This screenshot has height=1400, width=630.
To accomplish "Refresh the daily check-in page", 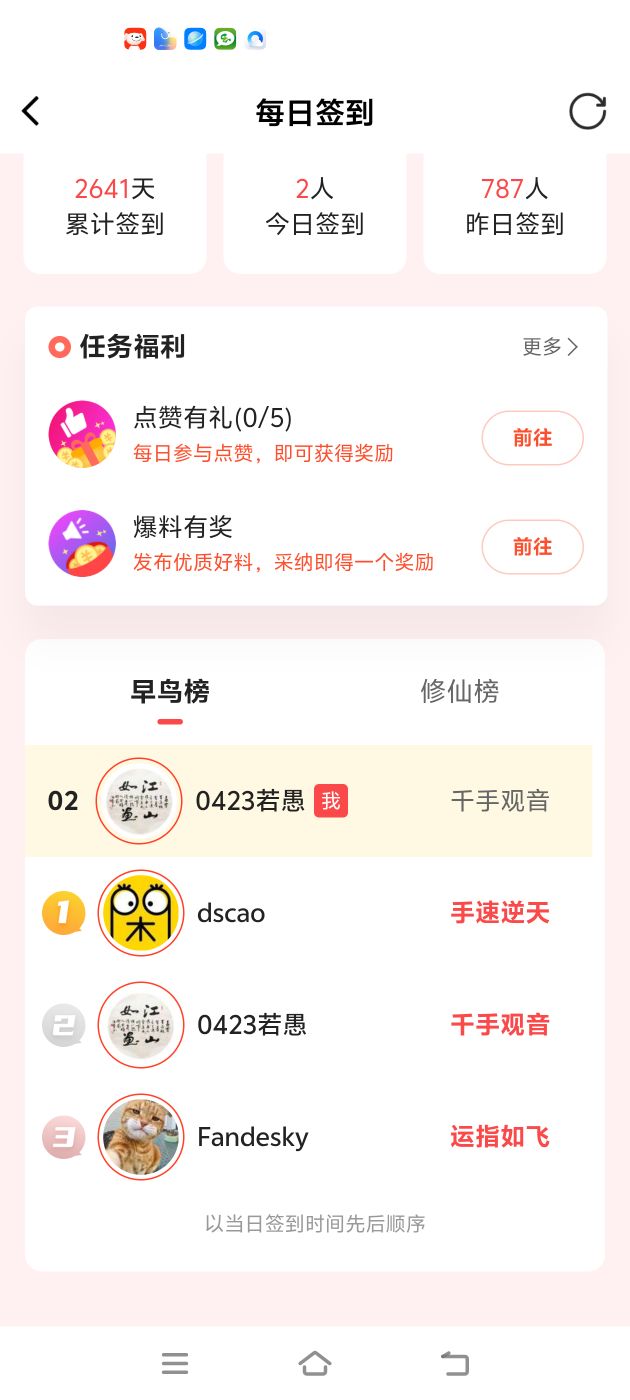I will pyautogui.click(x=587, y=111).
